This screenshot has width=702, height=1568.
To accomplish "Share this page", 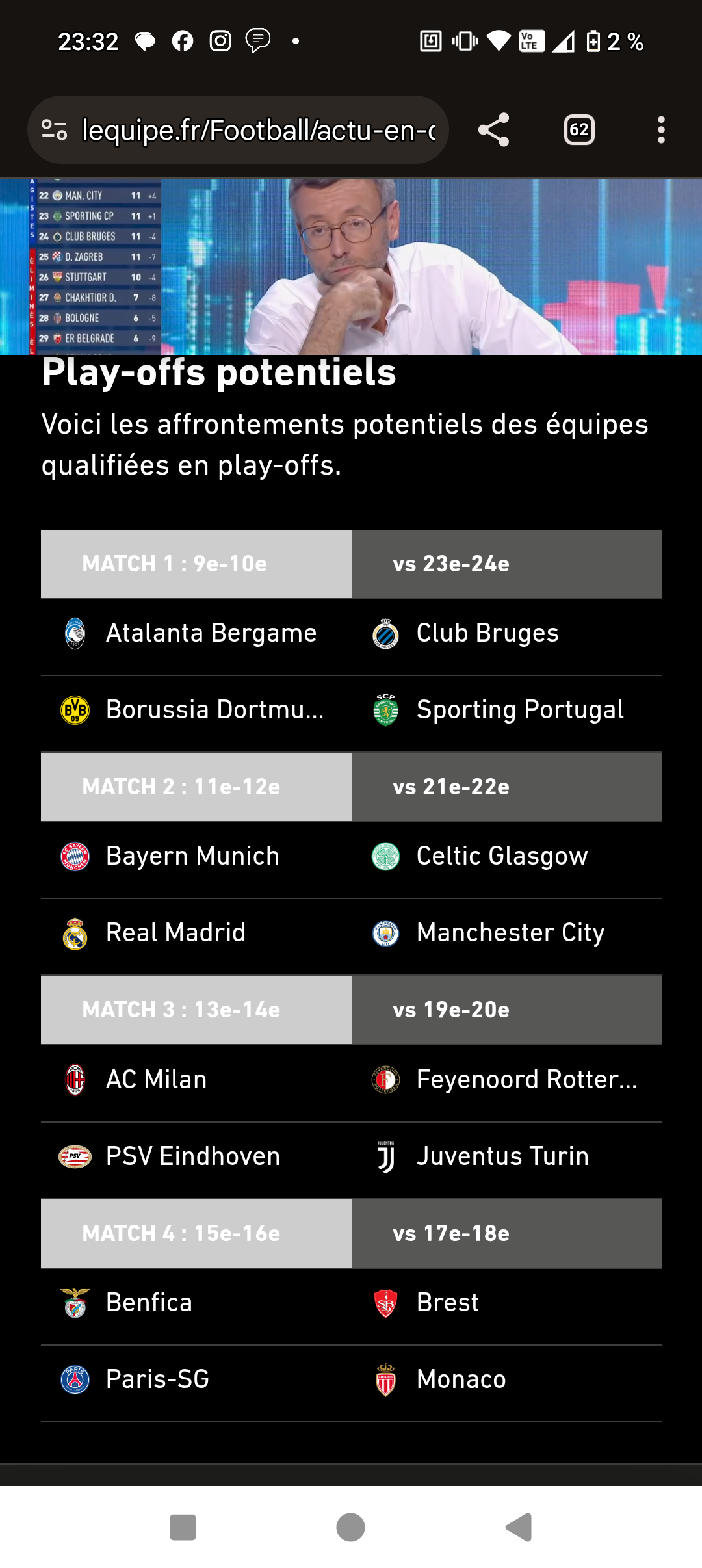I will pos(493,130).
